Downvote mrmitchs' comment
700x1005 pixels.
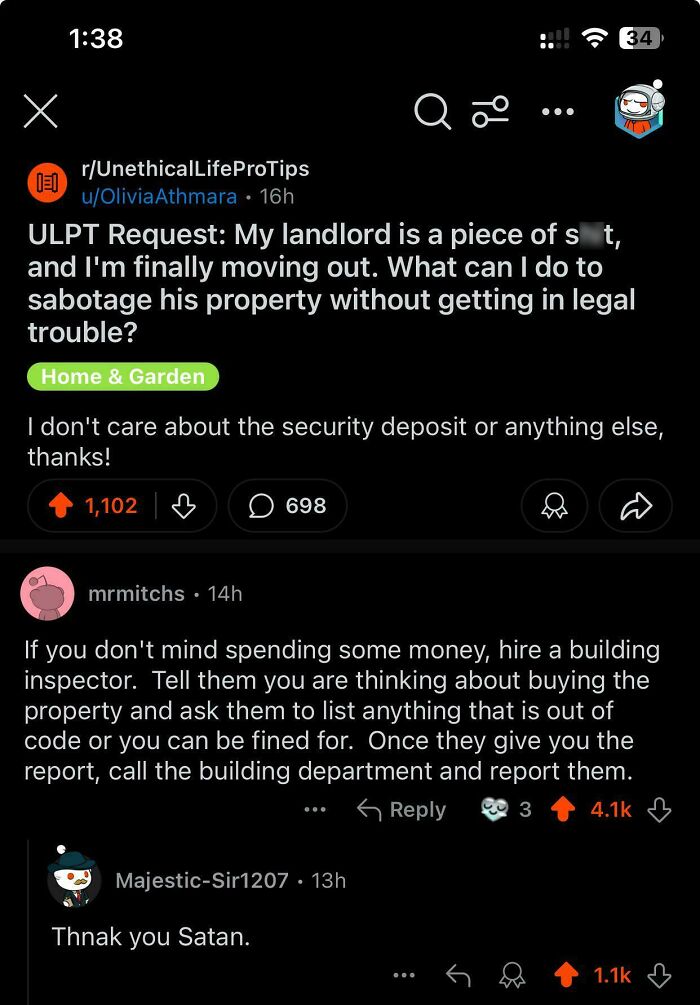coord(659,810)
